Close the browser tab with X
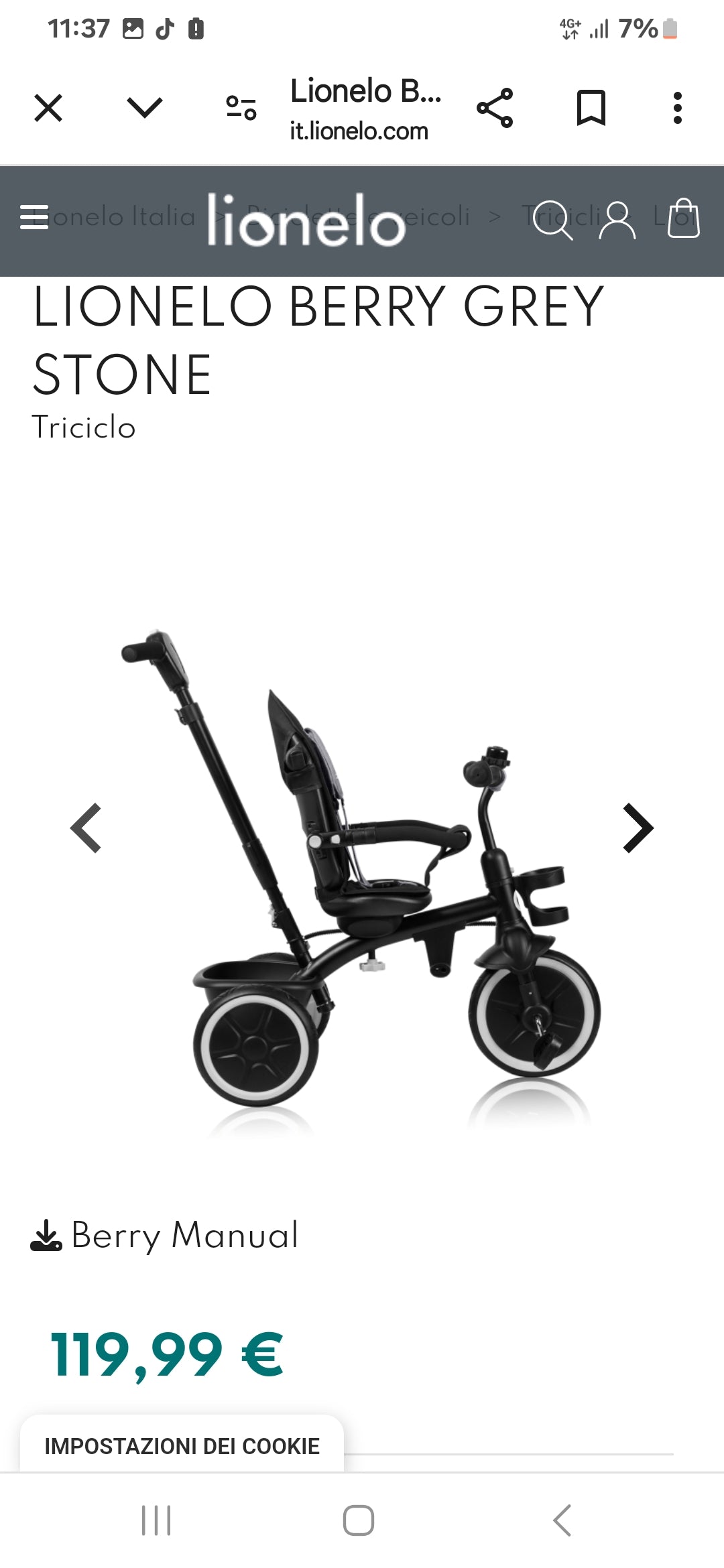The height and width of the screenshot is (1568, 724). tap(48, 108)
